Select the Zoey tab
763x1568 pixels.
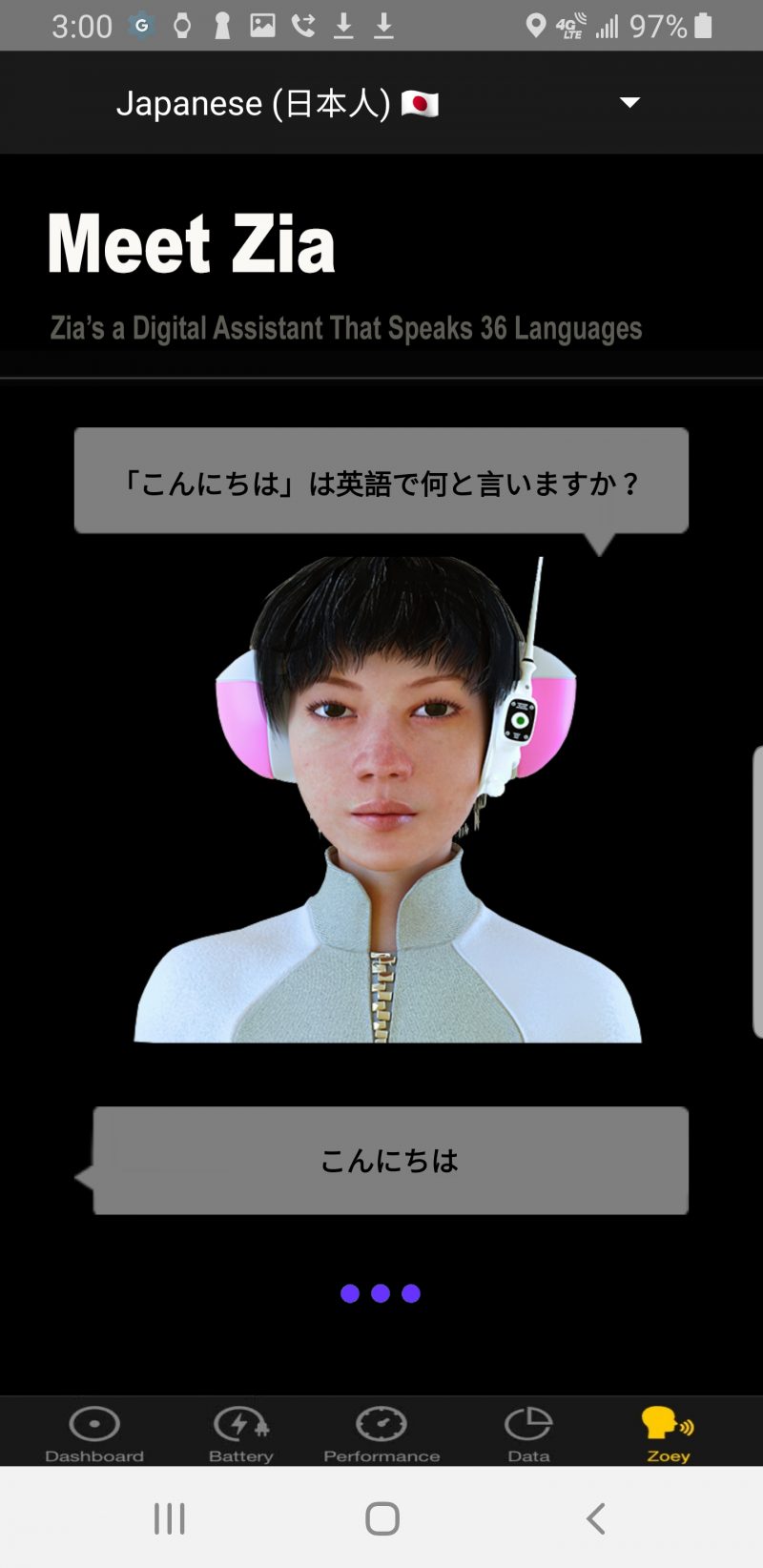pyautogui.click(x=668, y=1433)
